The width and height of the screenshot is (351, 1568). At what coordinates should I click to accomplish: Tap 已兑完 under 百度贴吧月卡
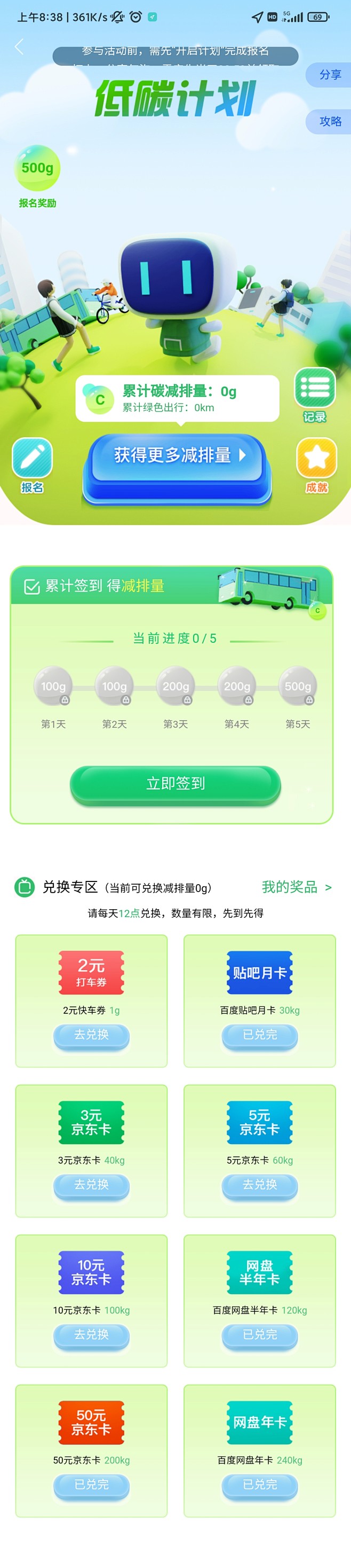pyautogui.click(x=260, y=1035)
